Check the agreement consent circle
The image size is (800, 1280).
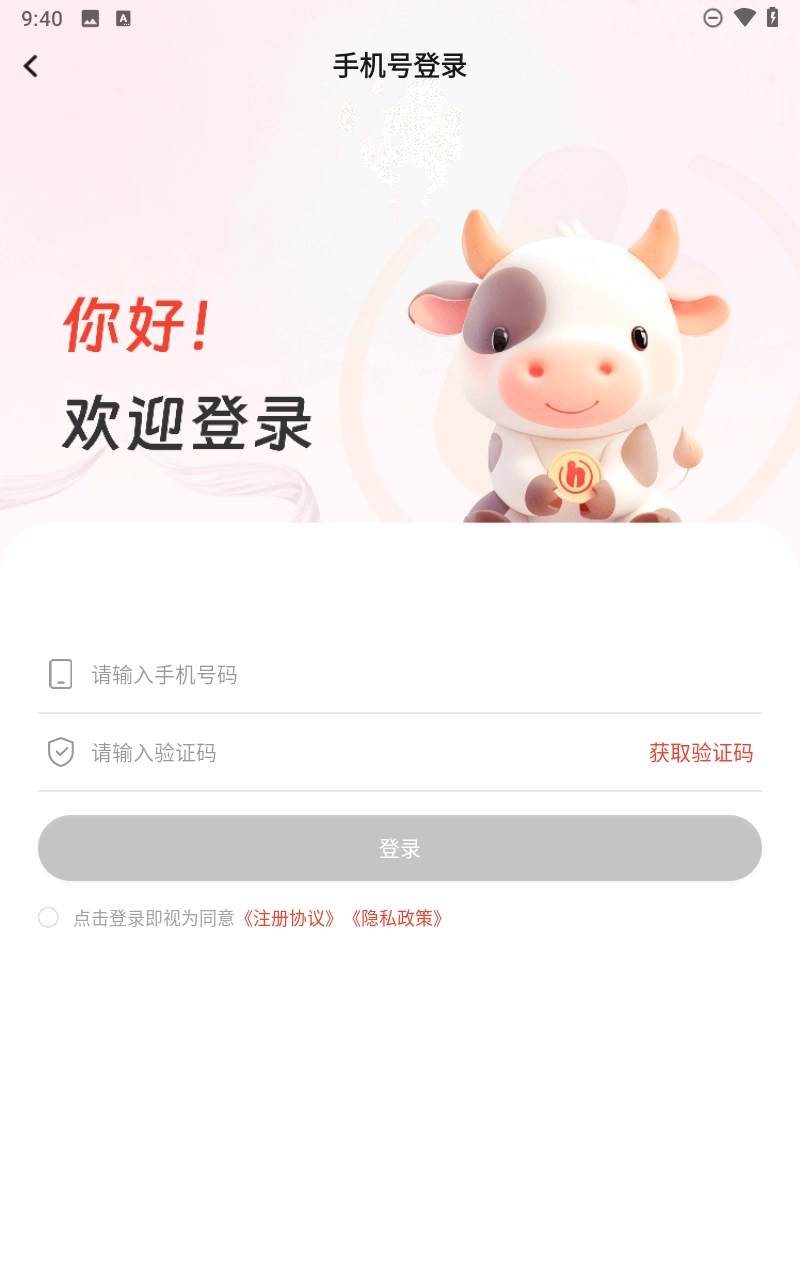pyautogui.click(x=48, y=916)
